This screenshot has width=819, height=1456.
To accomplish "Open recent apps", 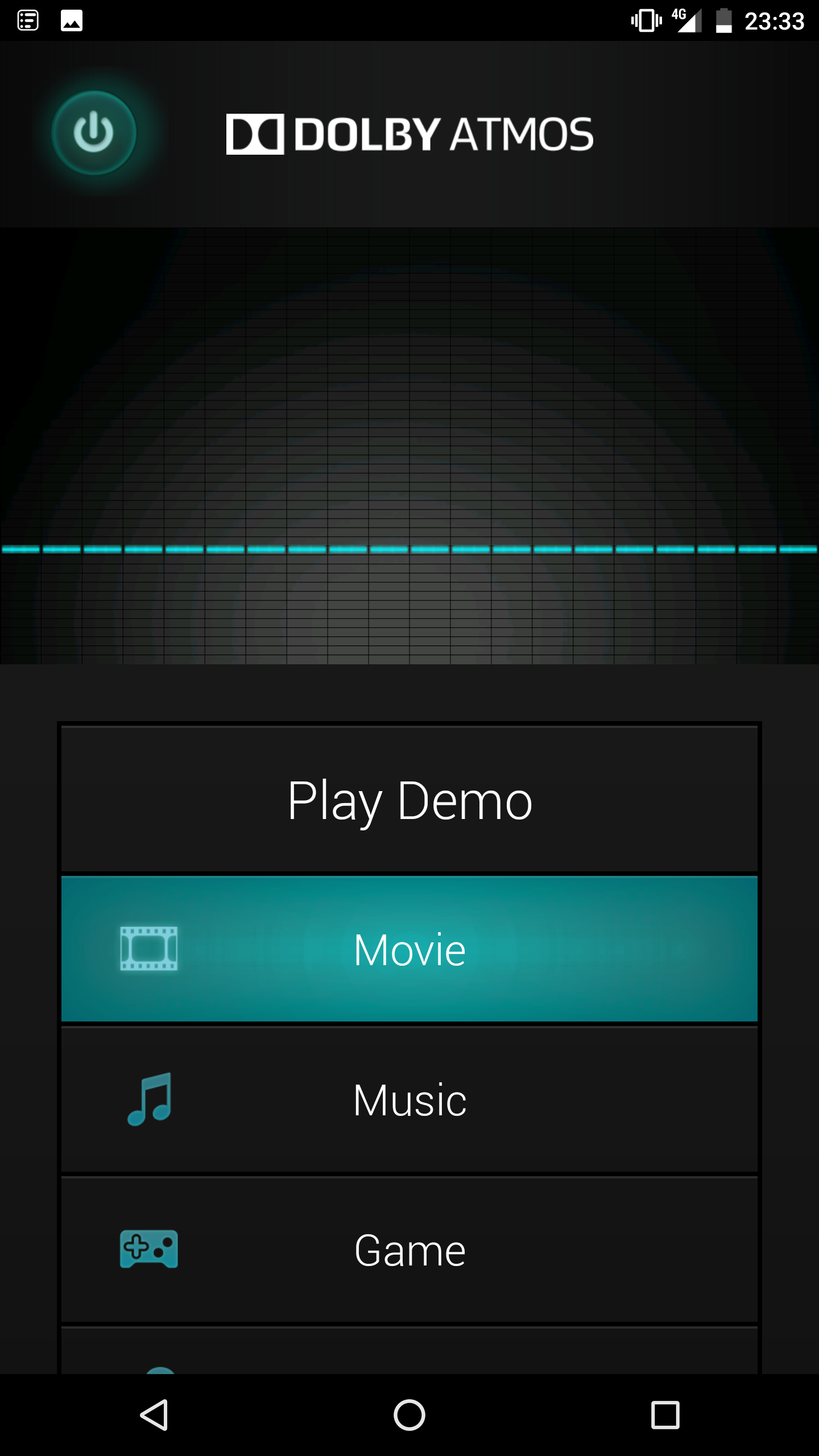I will click(665, 1415).
